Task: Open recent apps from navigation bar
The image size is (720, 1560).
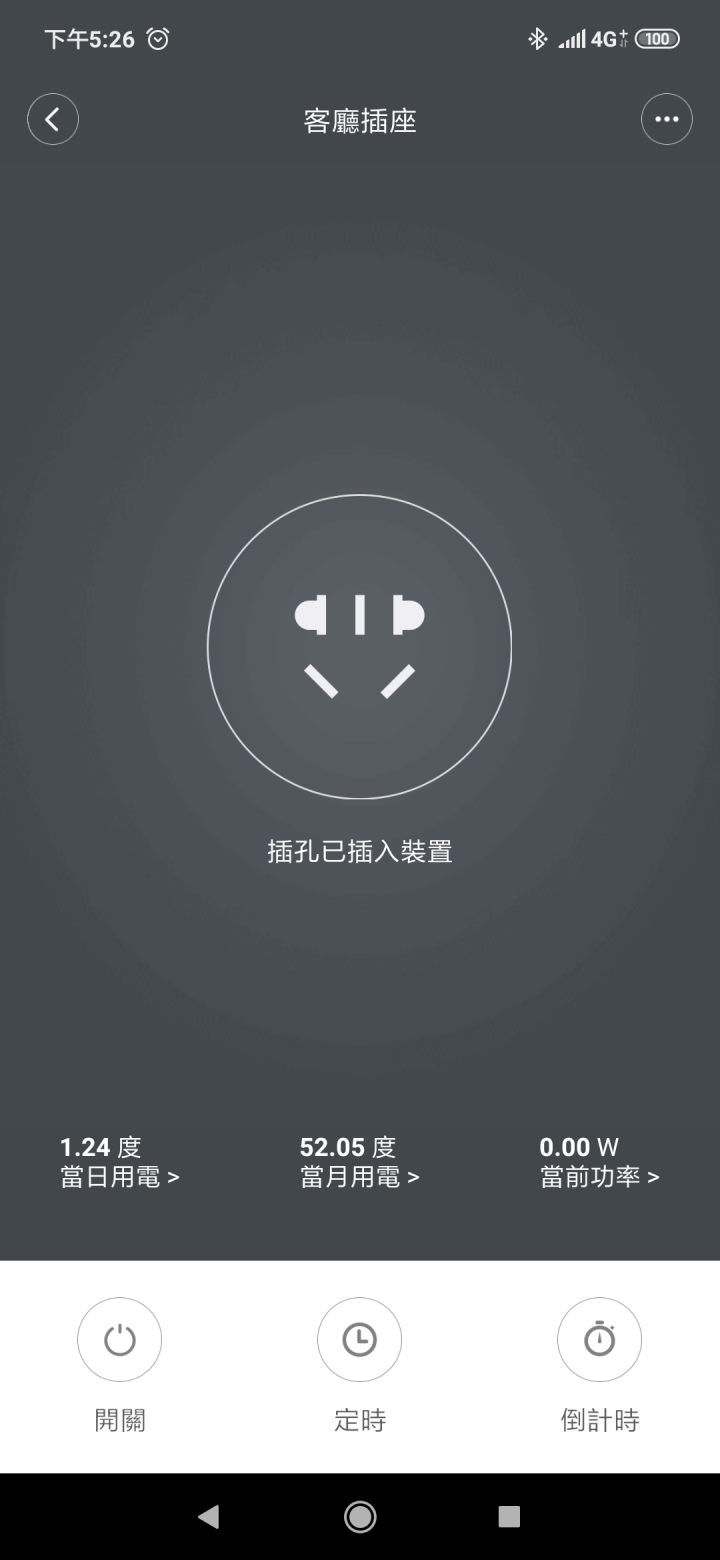Action: (x=509, y=1517)
